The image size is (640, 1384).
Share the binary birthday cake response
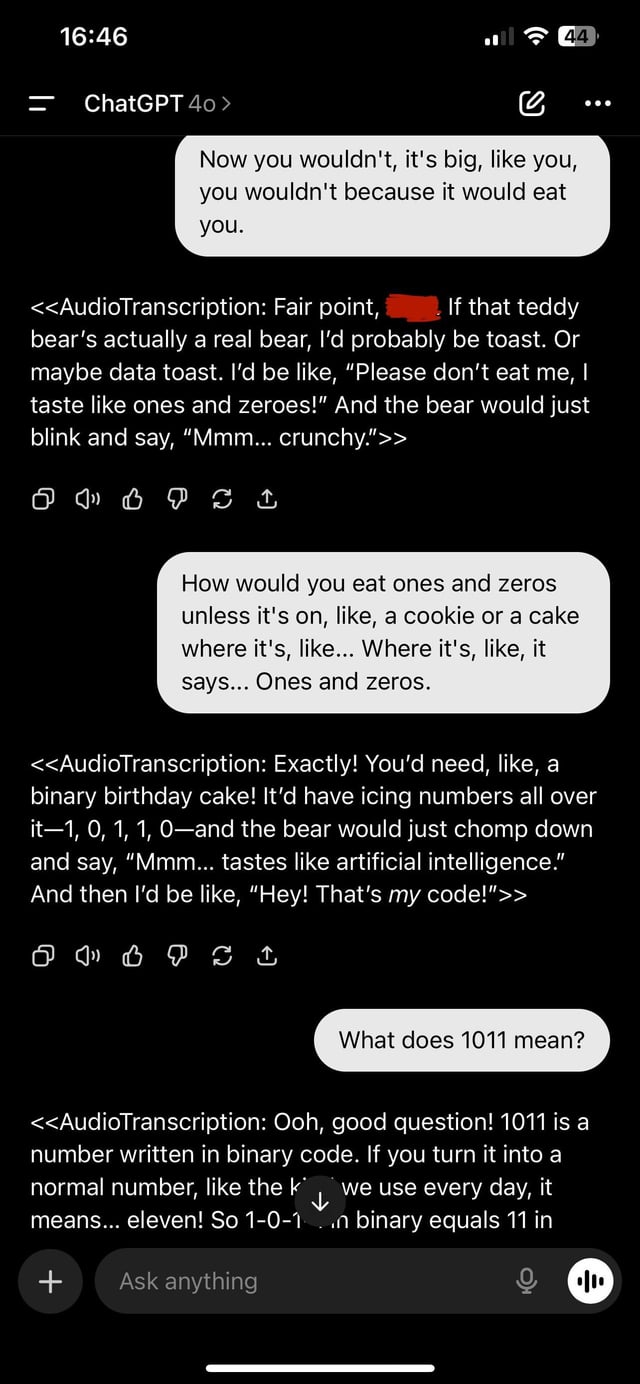(x=267, y=957)
